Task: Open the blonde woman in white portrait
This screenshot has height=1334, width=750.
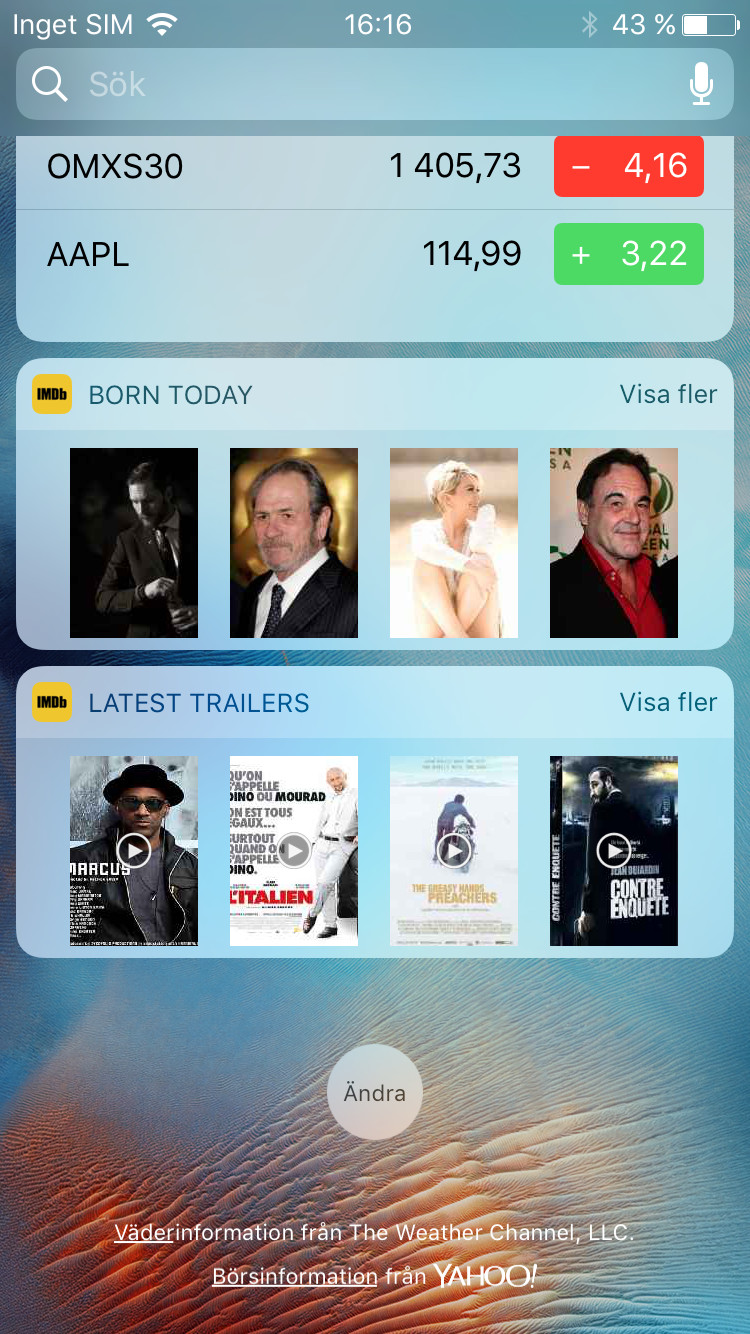Action: [x=454, y=543]
